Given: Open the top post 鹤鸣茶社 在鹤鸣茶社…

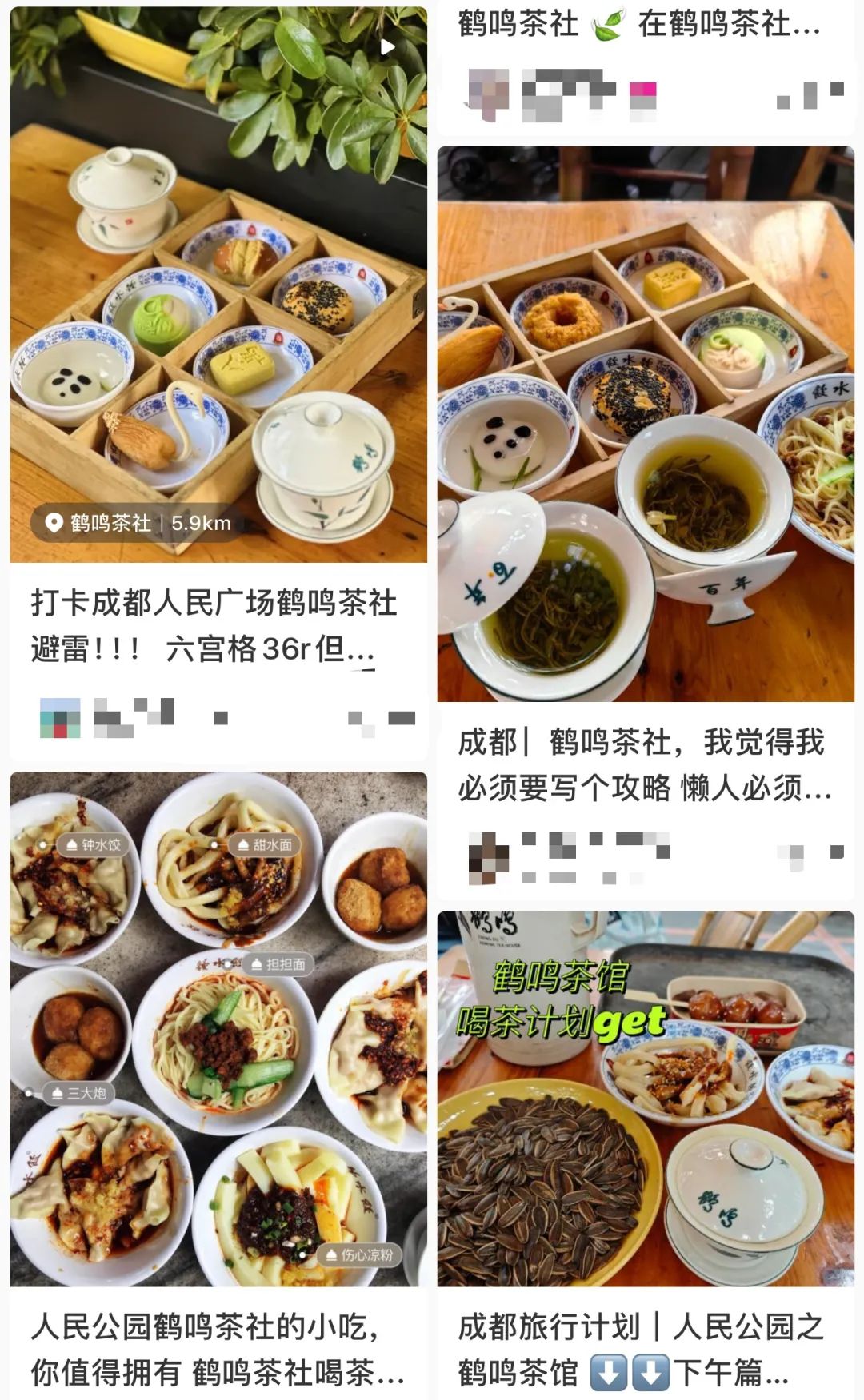Looking at the screenshot, I should (638, 24).
